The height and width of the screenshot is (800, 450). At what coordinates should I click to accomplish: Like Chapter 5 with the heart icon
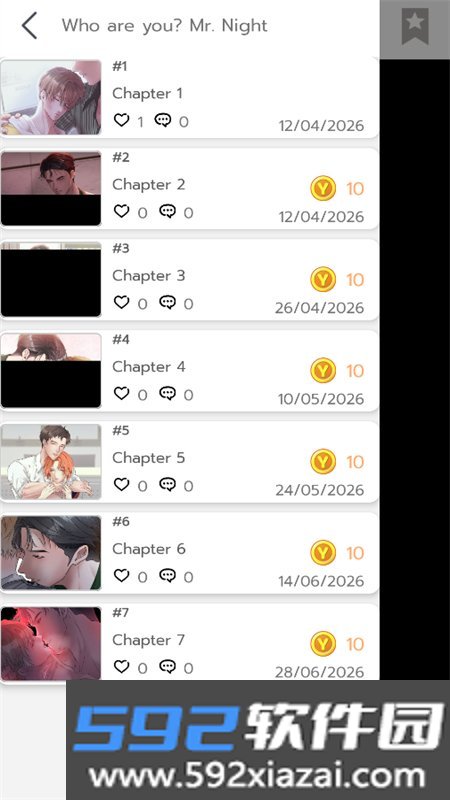[x=121, y=485]
